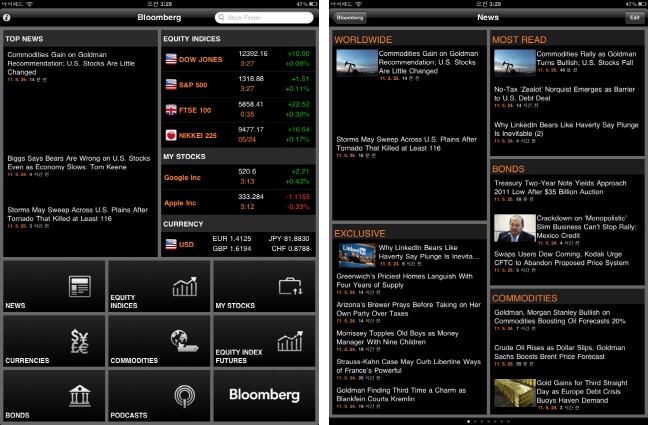Go to the My Stocks tile
Screen dimensions: 648x425
(262, 288)
